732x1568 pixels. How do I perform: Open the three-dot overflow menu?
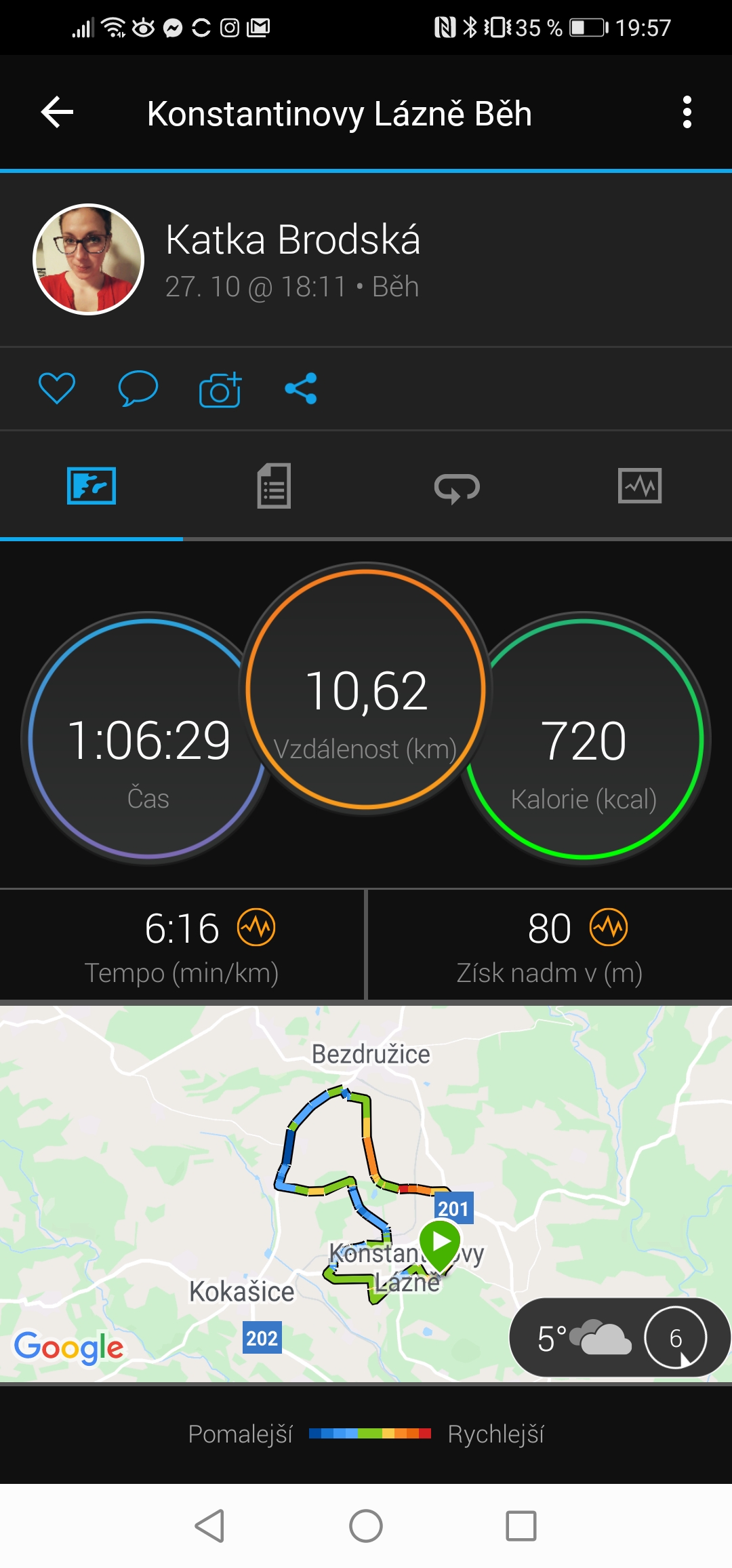tap(687, 112)
